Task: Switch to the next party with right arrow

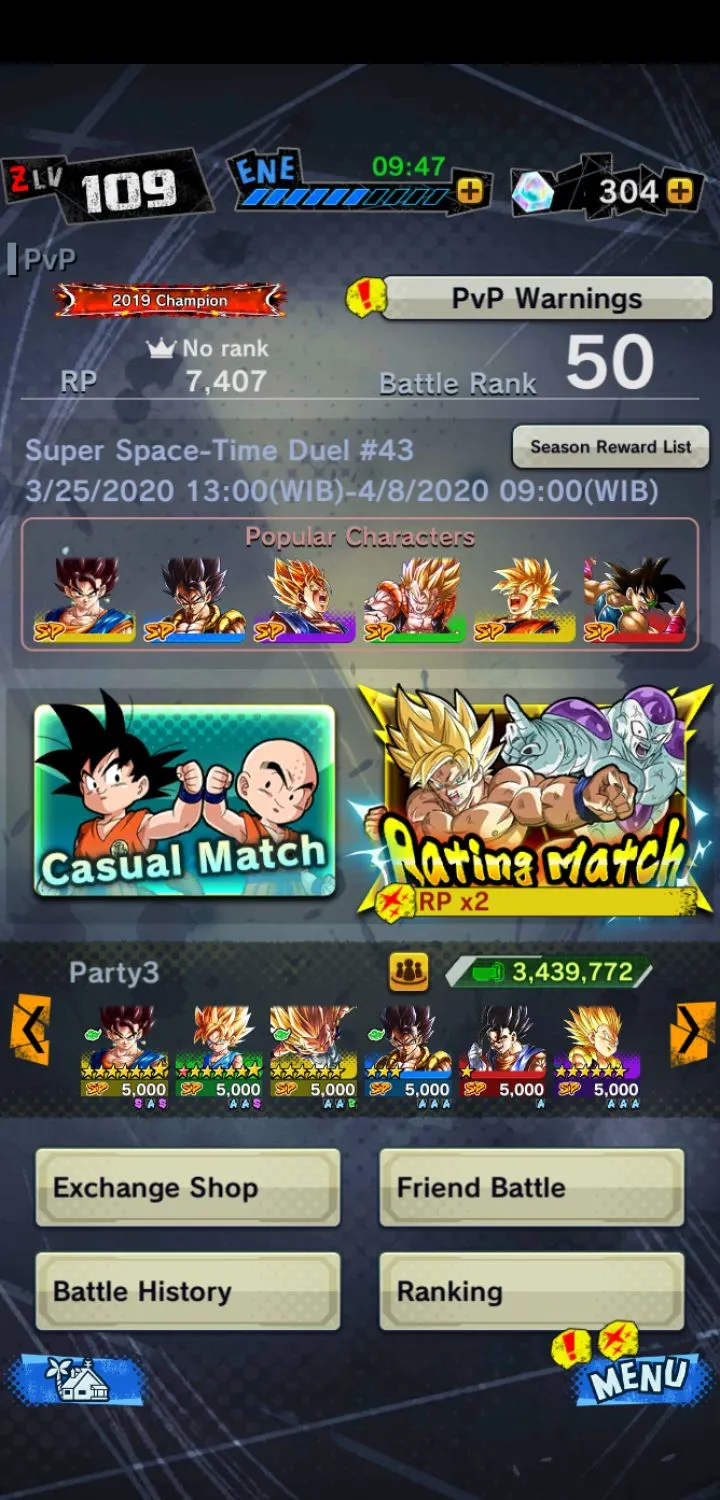Action: 690,1029
